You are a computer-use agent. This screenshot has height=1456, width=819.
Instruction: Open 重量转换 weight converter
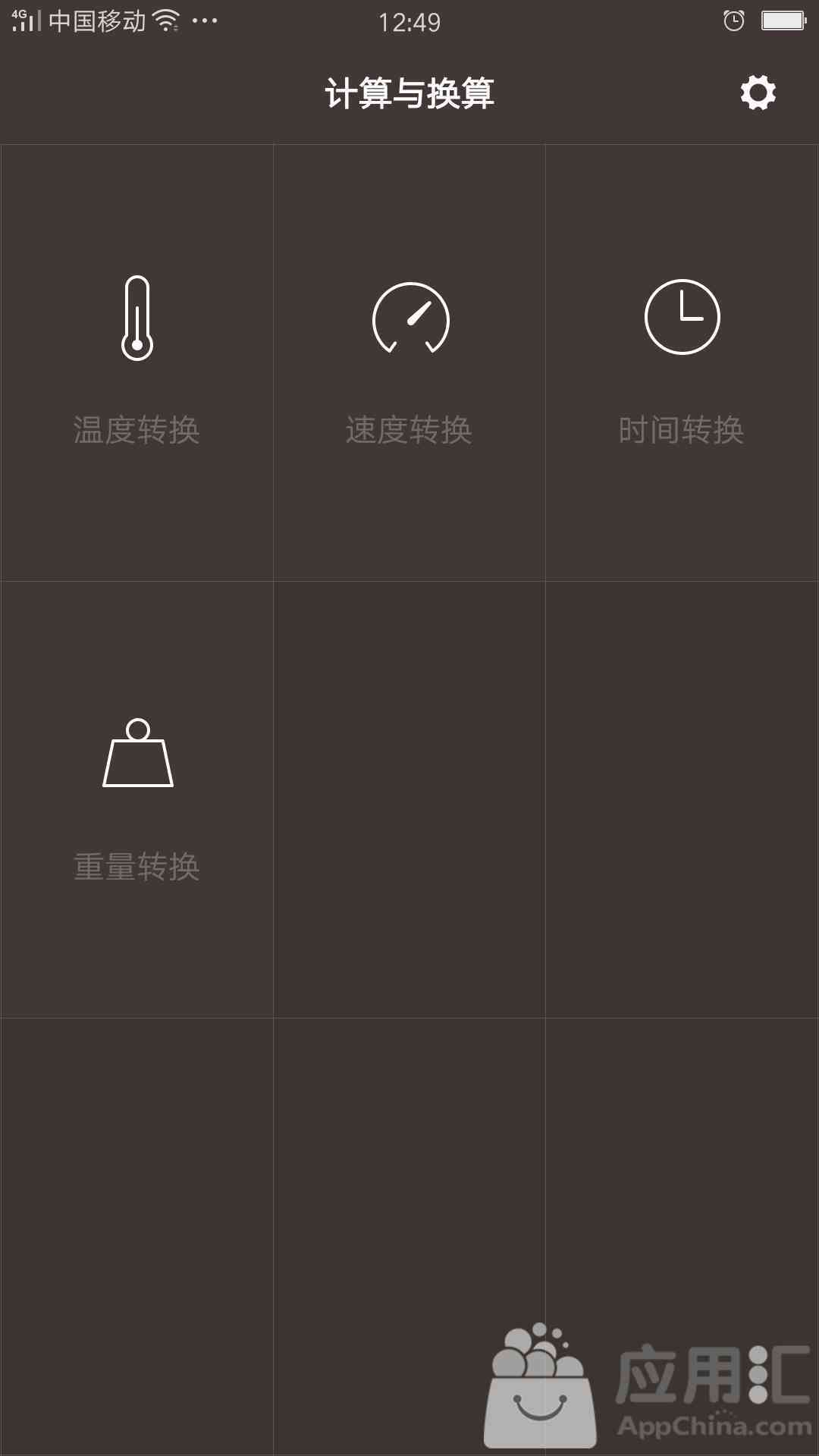(137, 800)
